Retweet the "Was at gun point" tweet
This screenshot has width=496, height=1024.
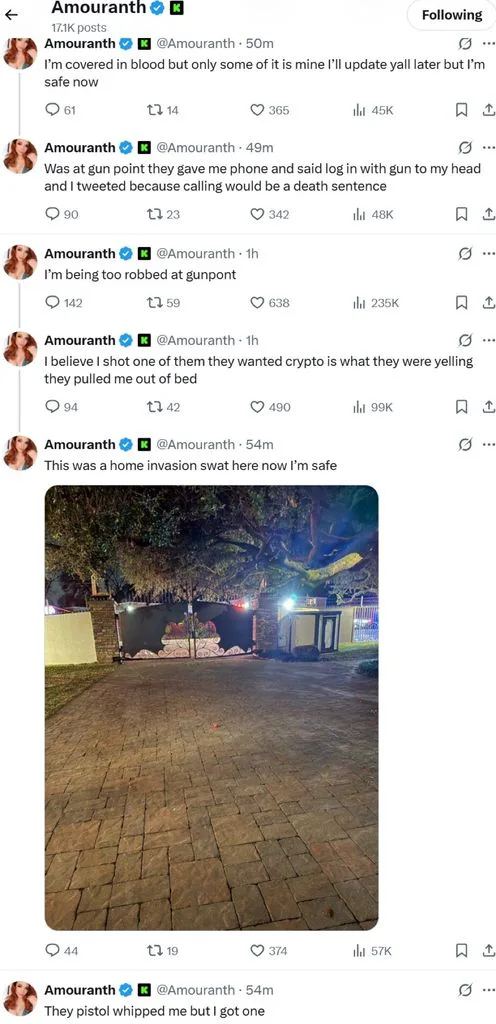163,214
